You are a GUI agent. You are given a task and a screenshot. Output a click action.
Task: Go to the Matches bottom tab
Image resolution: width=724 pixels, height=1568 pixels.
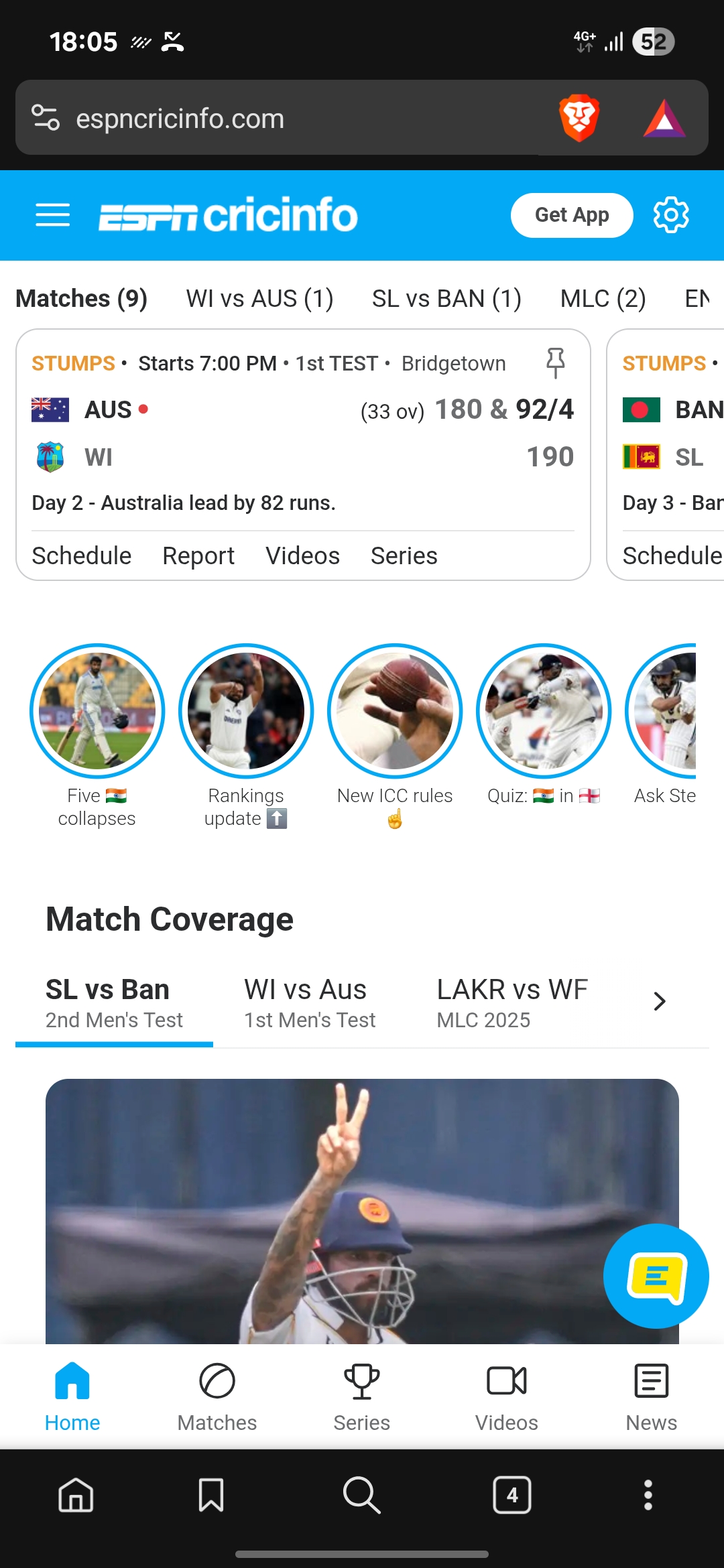pos(217,1397)
